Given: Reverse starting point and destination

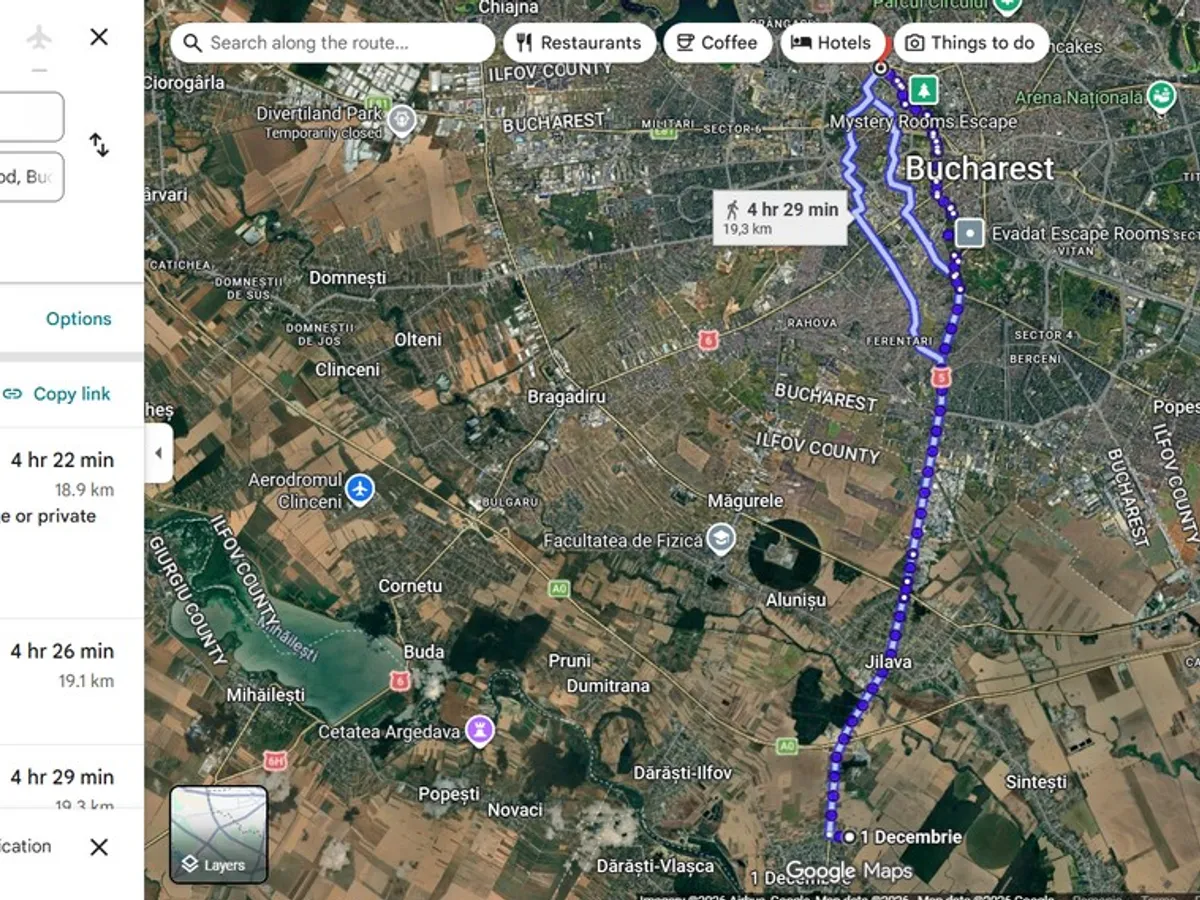Looking at the screenshot, I should click(99, 145).
